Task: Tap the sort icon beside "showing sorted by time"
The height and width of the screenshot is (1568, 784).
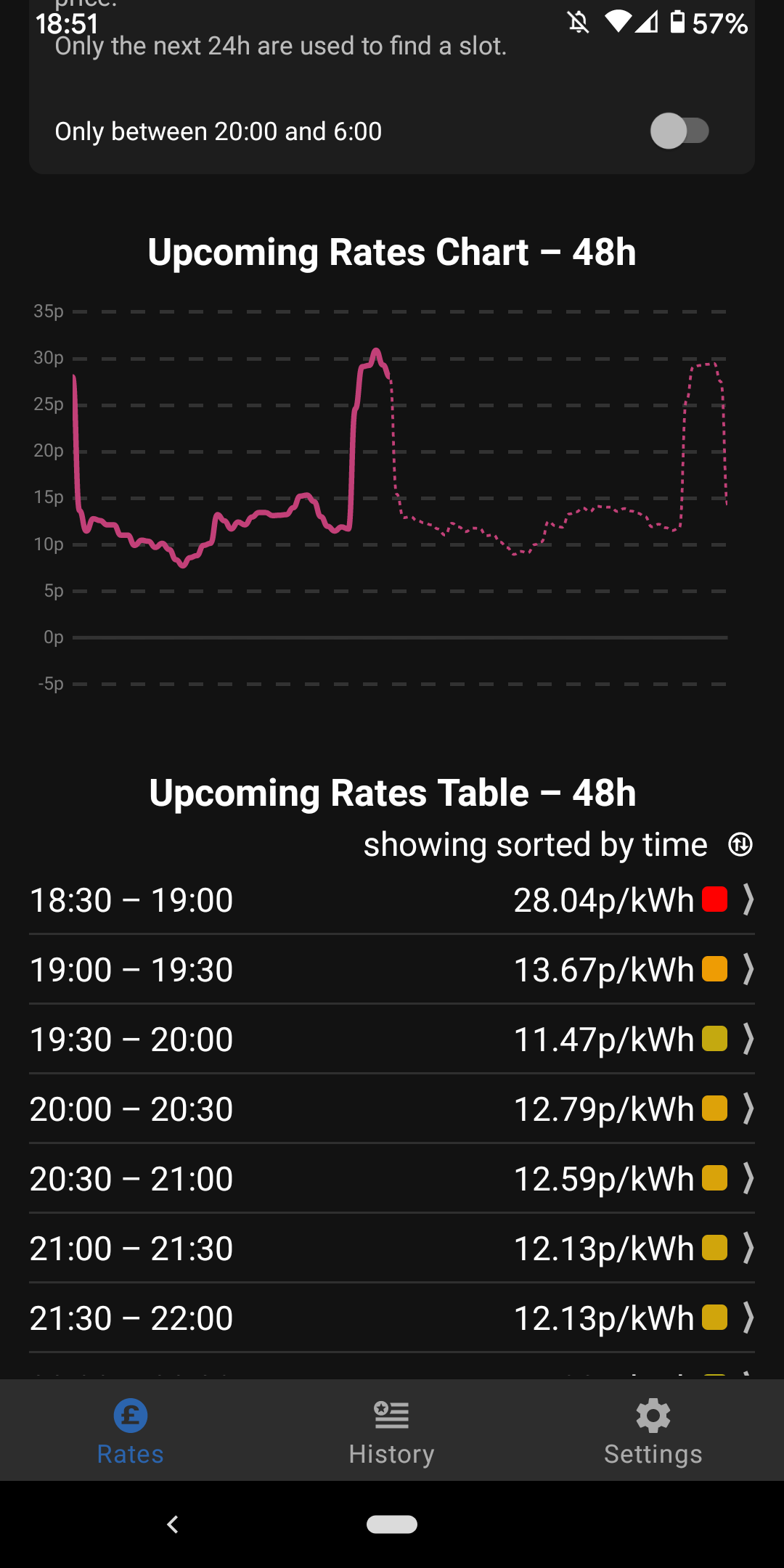Action: point(739,844)
